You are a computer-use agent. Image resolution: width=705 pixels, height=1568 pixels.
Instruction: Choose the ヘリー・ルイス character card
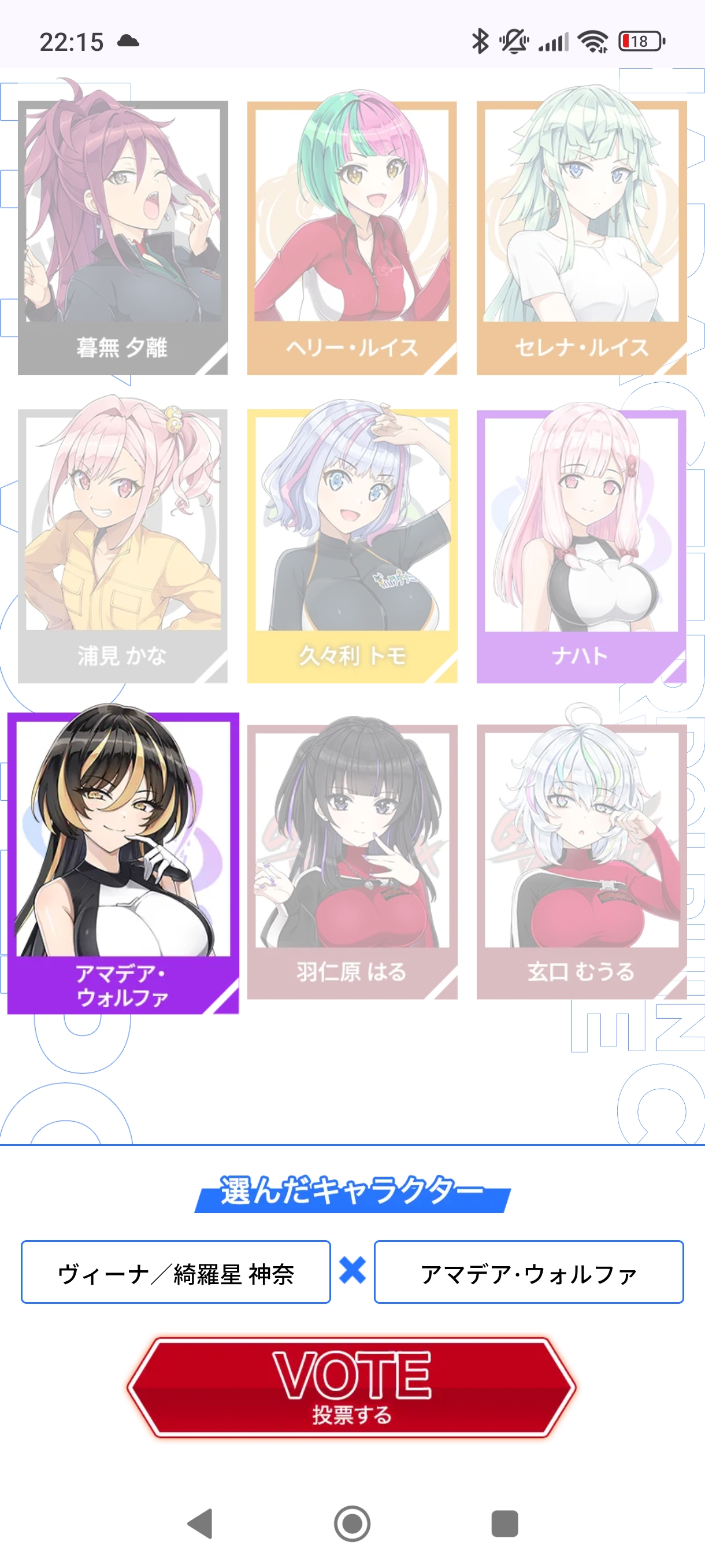click(351, 238)
